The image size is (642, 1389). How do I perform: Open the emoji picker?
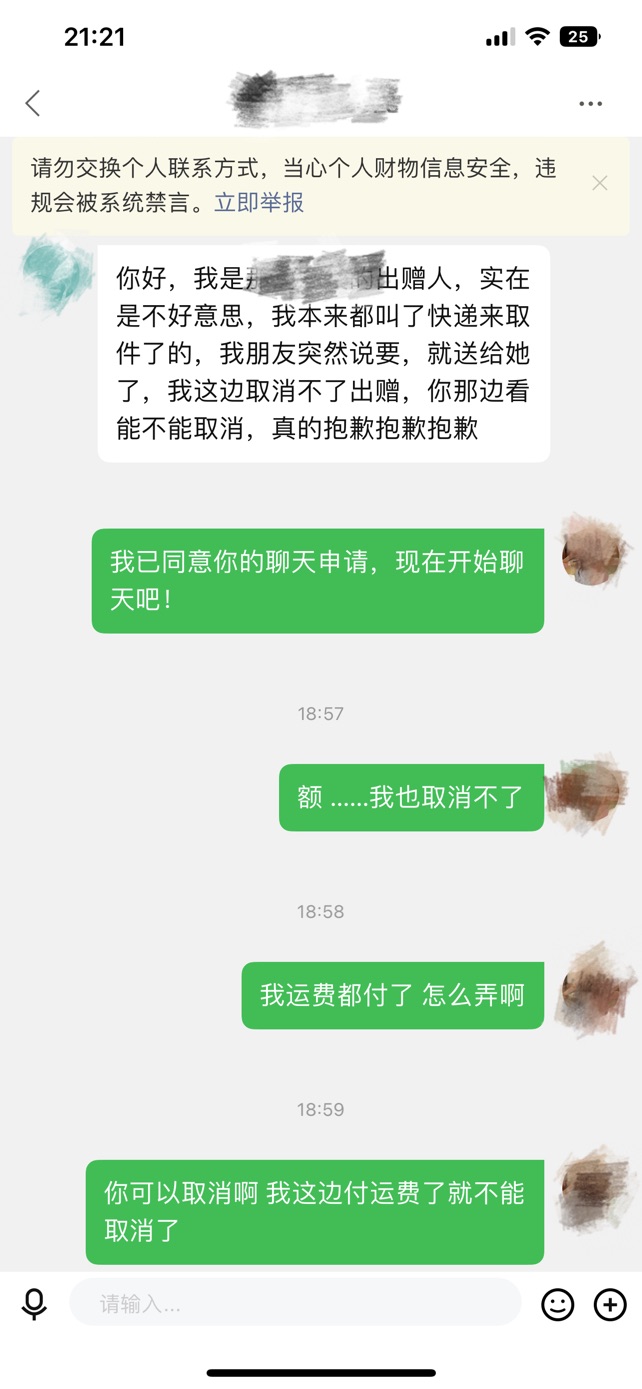(558, 1304)
